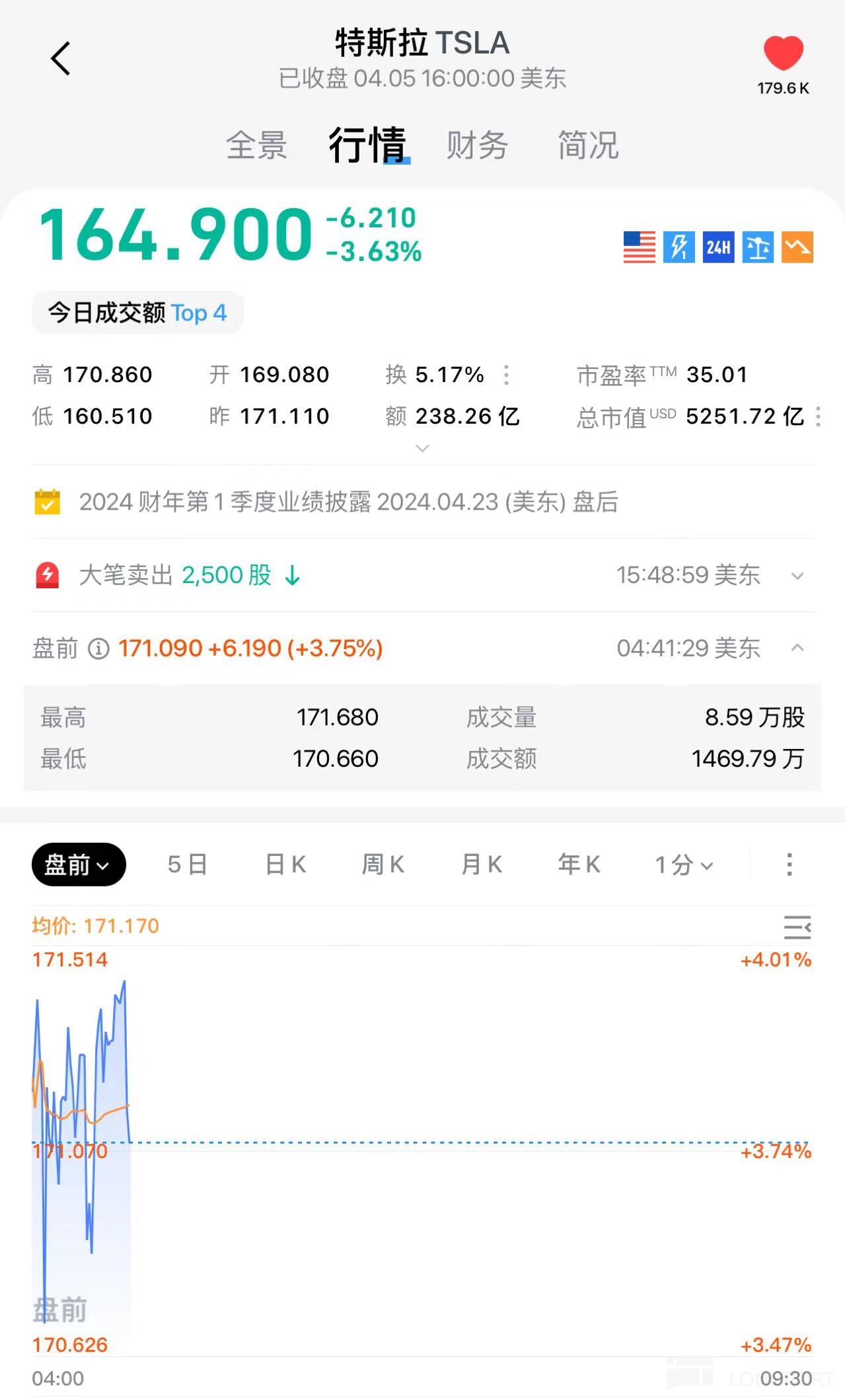Tap the info icon beside 盘前
Image resolution: width=845 pixels, height=1400 pixels.
[98, 648]
